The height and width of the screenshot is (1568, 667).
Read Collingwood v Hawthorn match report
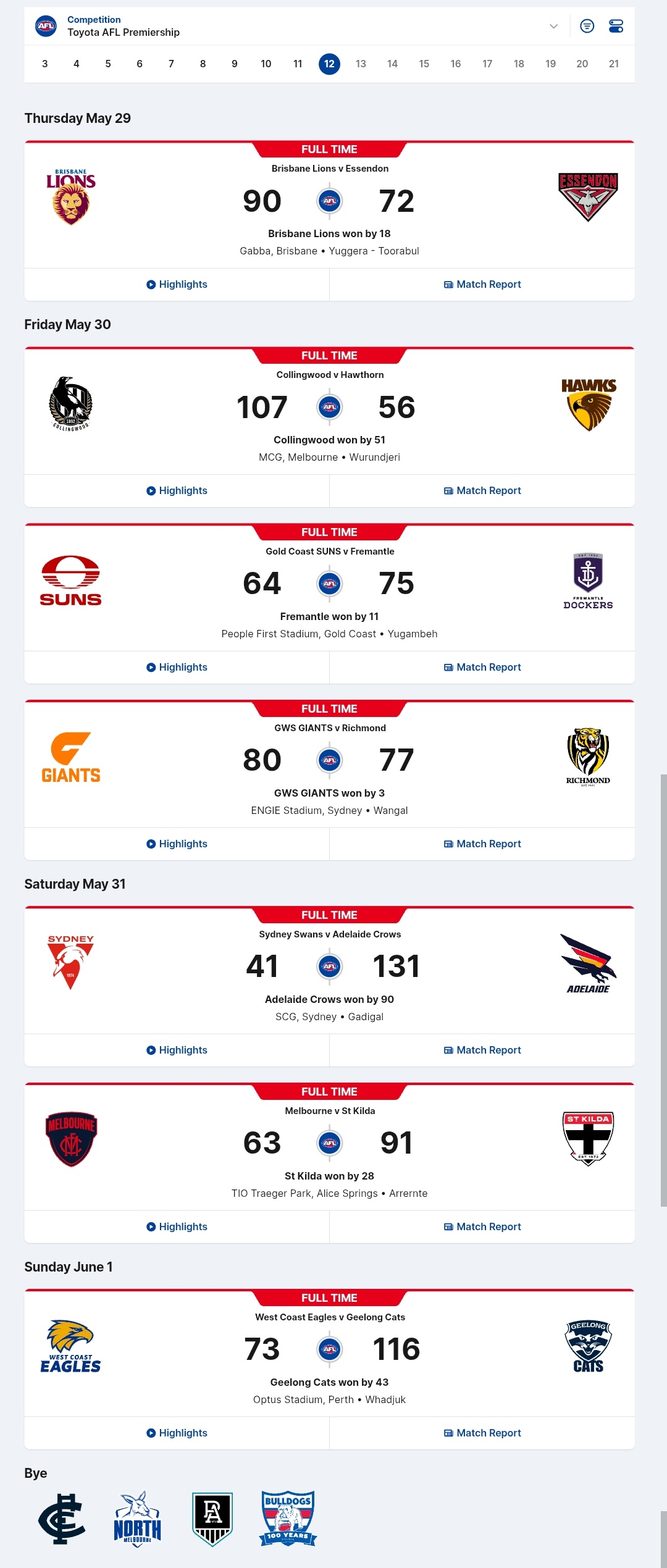(482, 491)
